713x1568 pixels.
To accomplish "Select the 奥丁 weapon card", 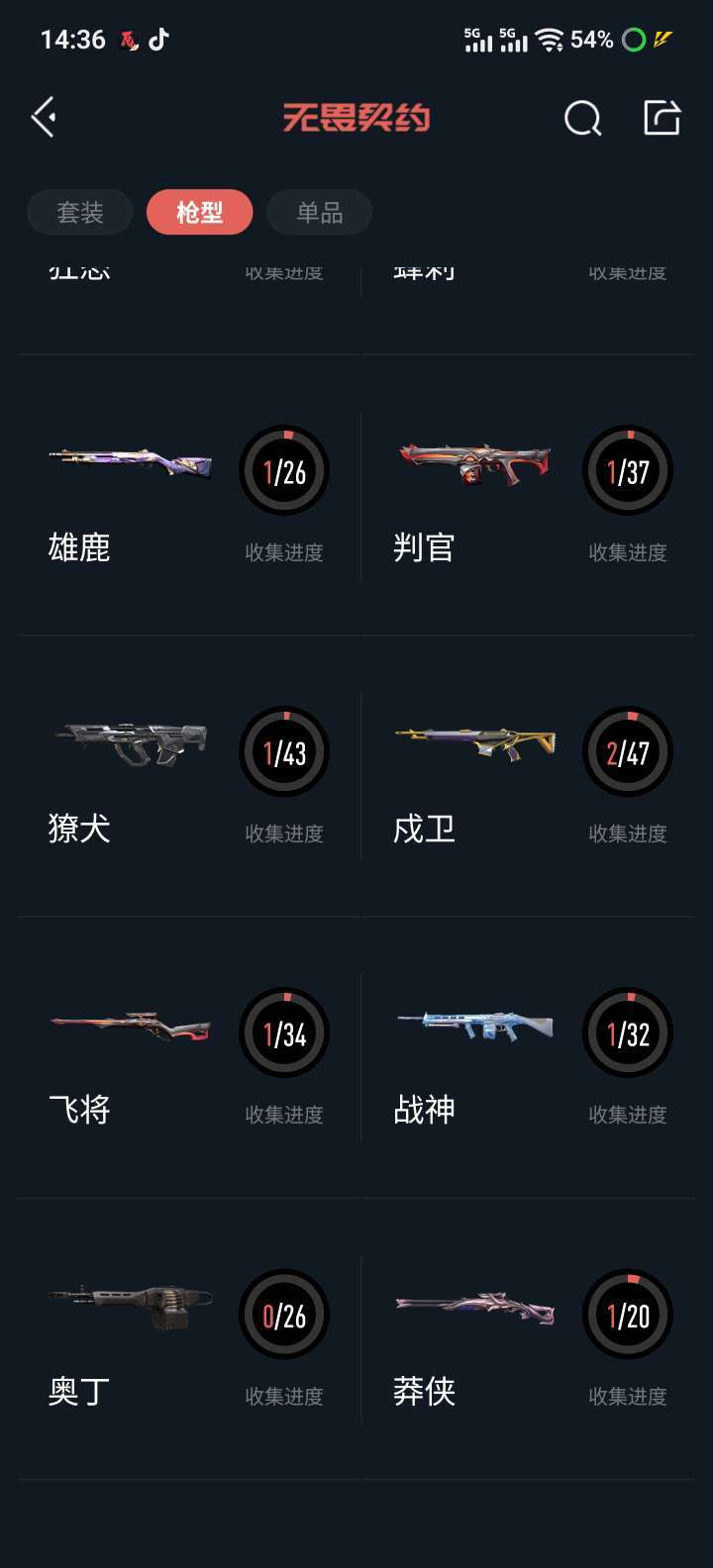I will pos(189,1338).
